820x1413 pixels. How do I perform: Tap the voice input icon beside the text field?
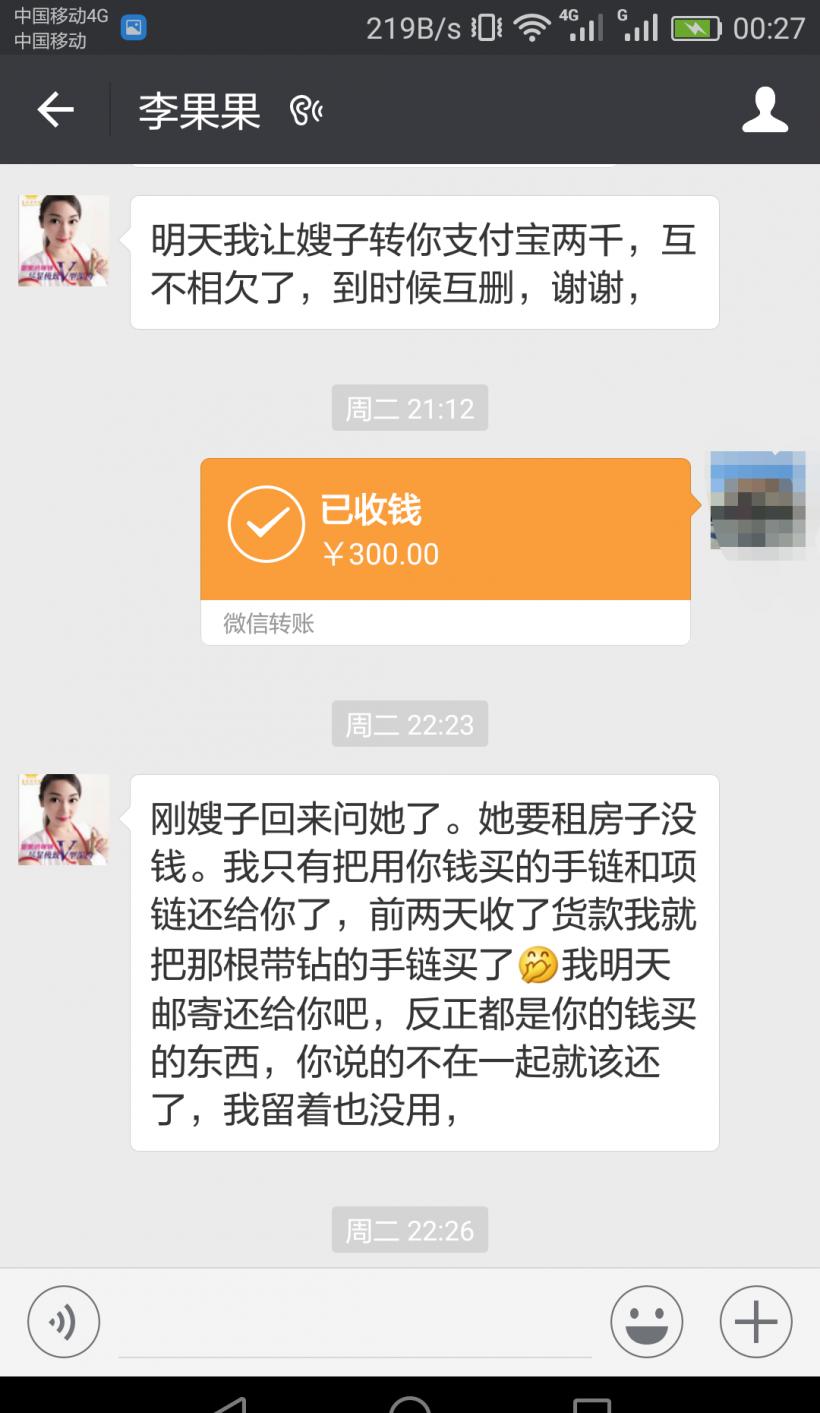[63, 1321]
